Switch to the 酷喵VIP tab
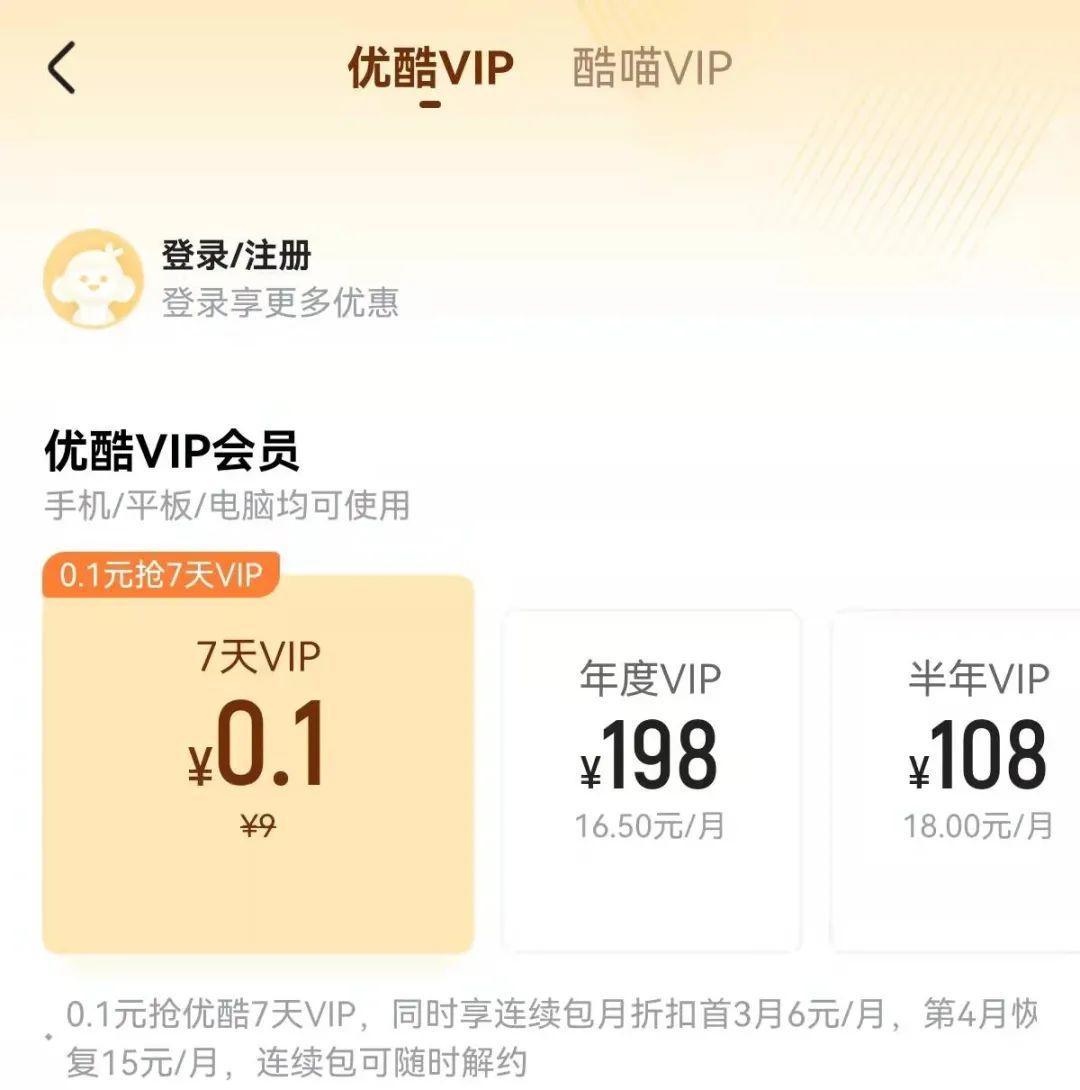The image size is (1080, 1090). coord(652,68)
